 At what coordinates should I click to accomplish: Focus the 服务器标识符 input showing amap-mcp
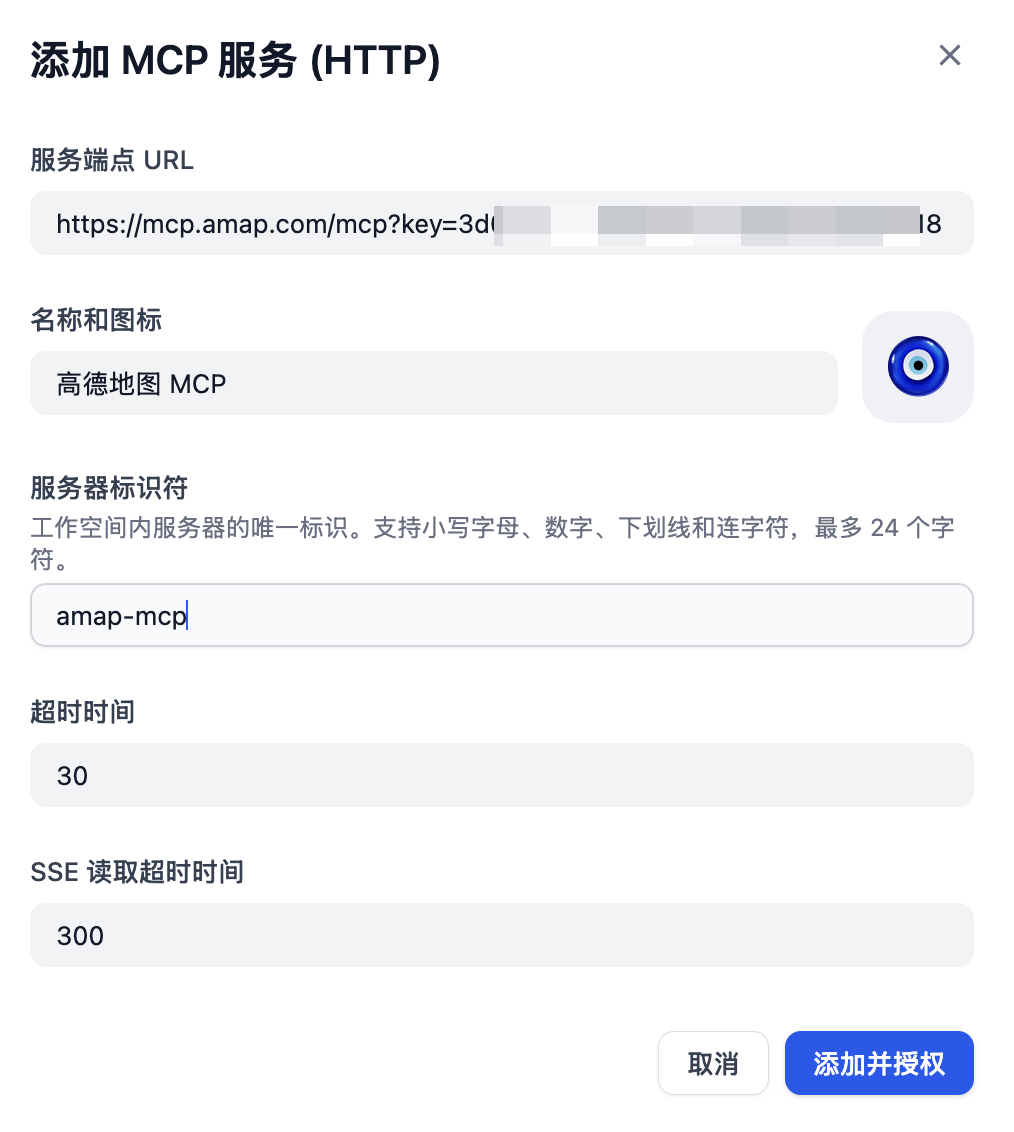[x=500, y=614]
